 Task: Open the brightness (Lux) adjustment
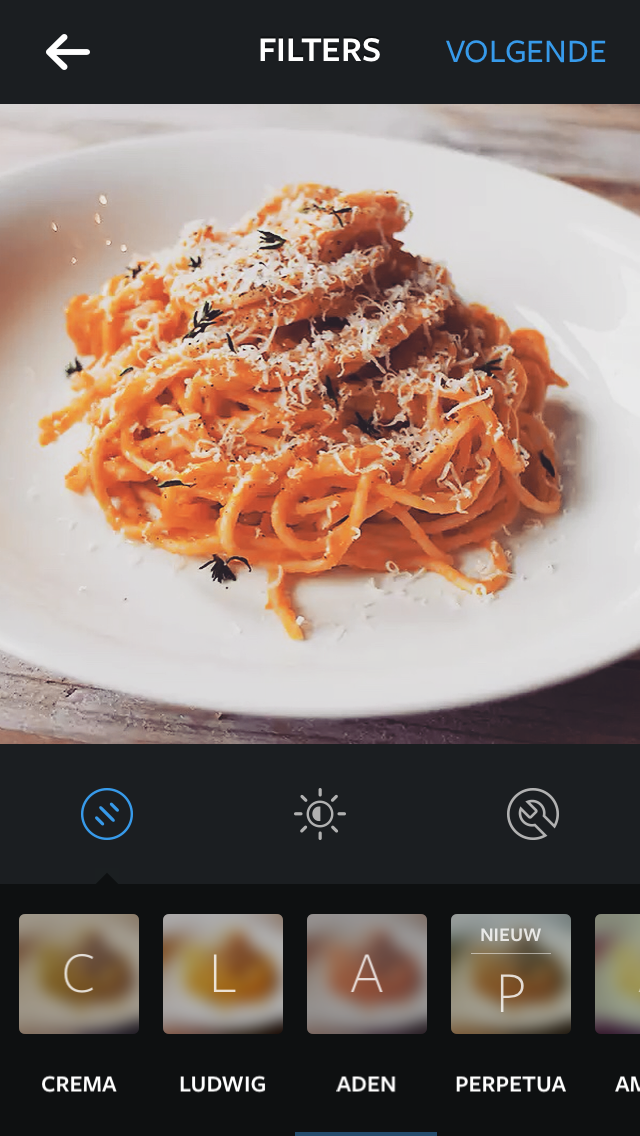click(x=320, y=814)
